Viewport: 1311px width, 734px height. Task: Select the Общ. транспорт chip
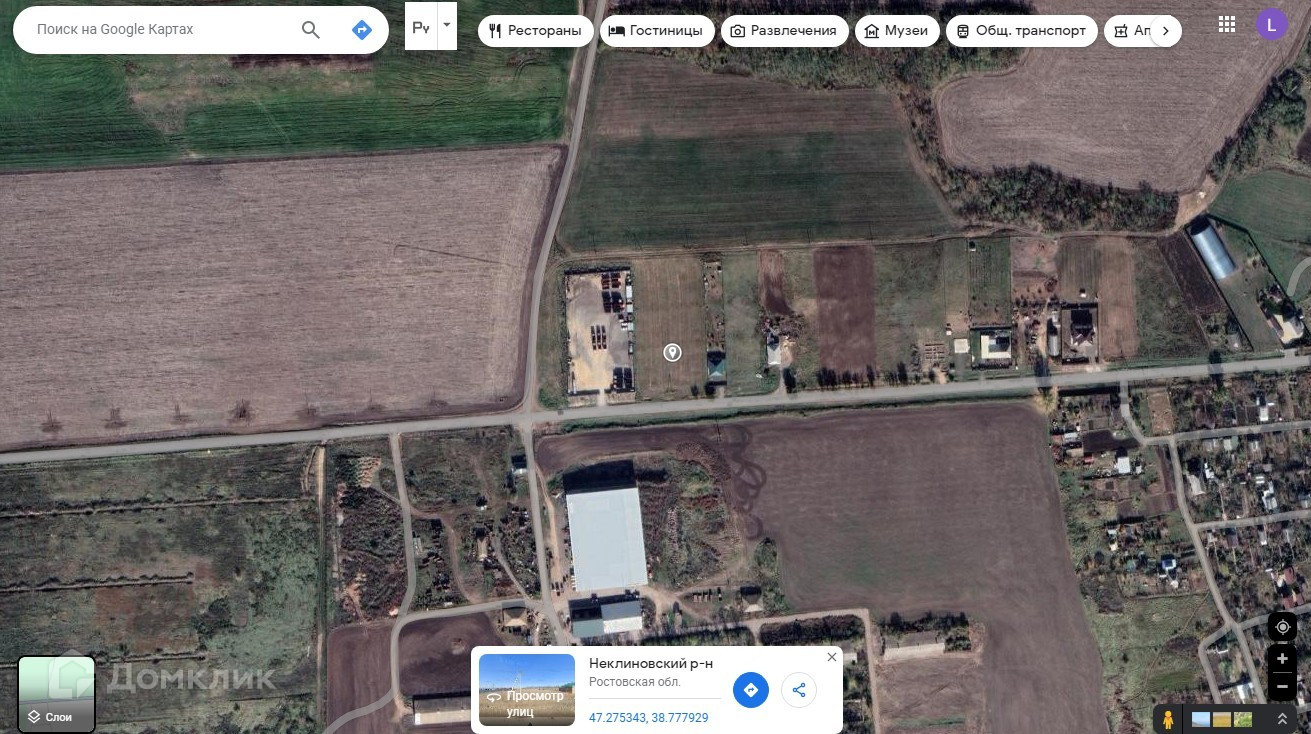coord(1021,31)
